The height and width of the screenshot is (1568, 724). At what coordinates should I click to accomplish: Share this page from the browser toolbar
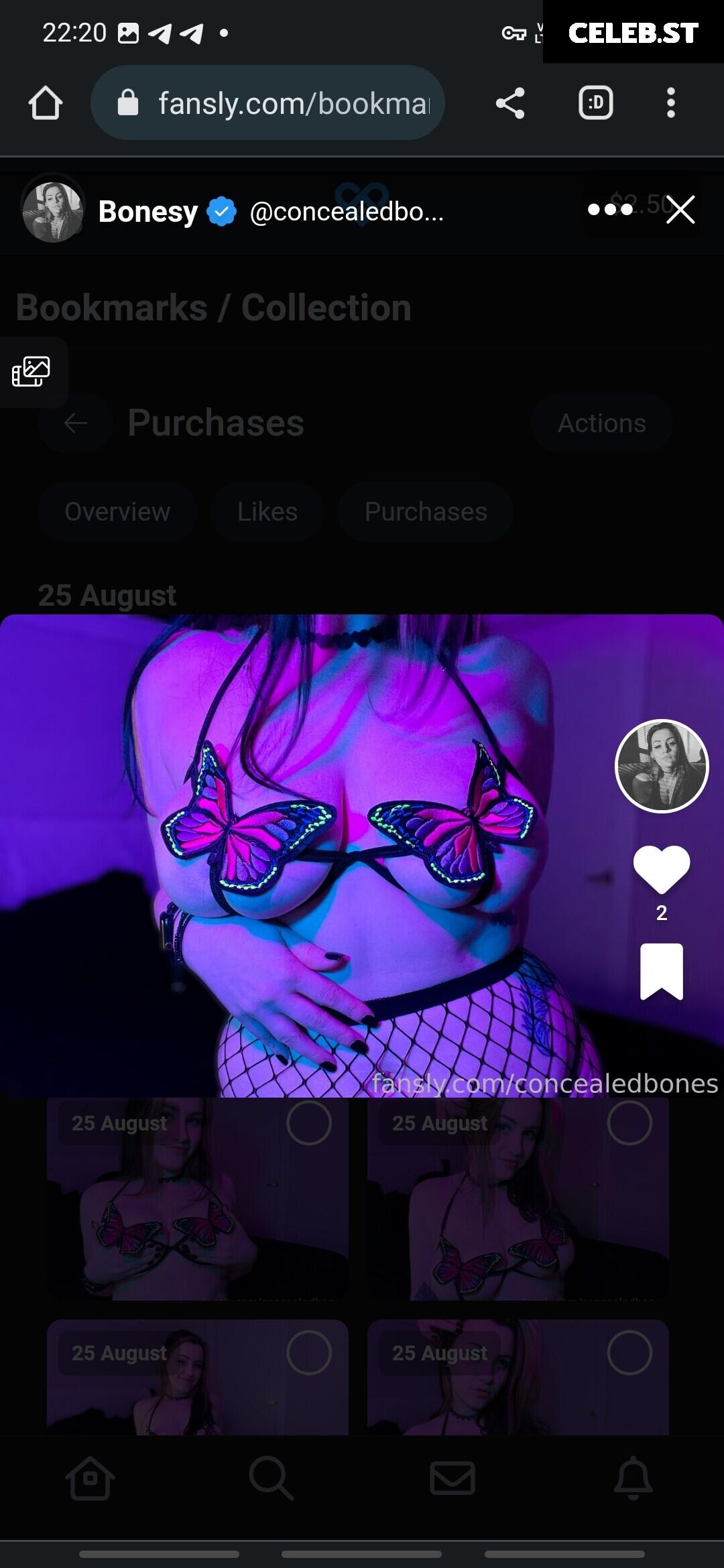[510, 103]
